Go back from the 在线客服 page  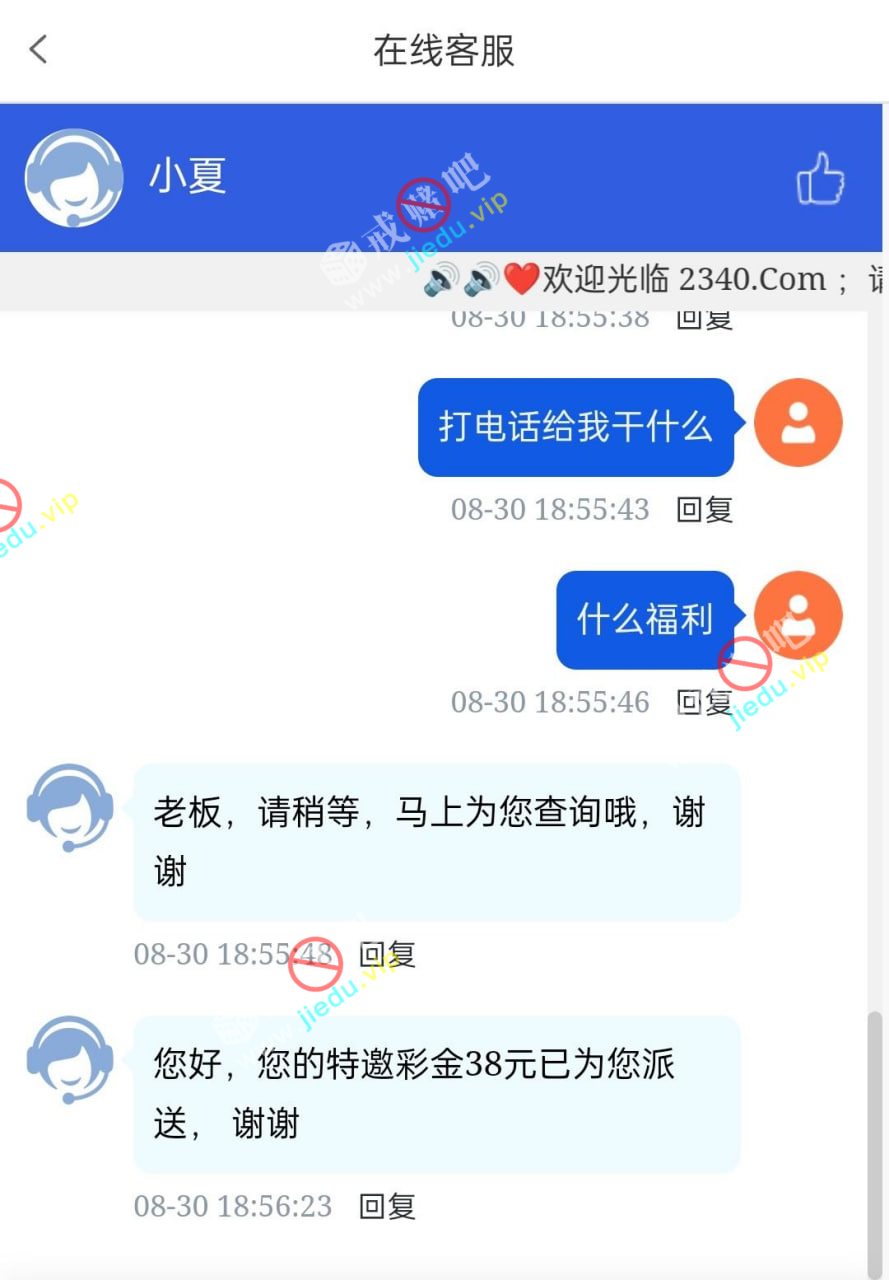[x=39, y=49]
